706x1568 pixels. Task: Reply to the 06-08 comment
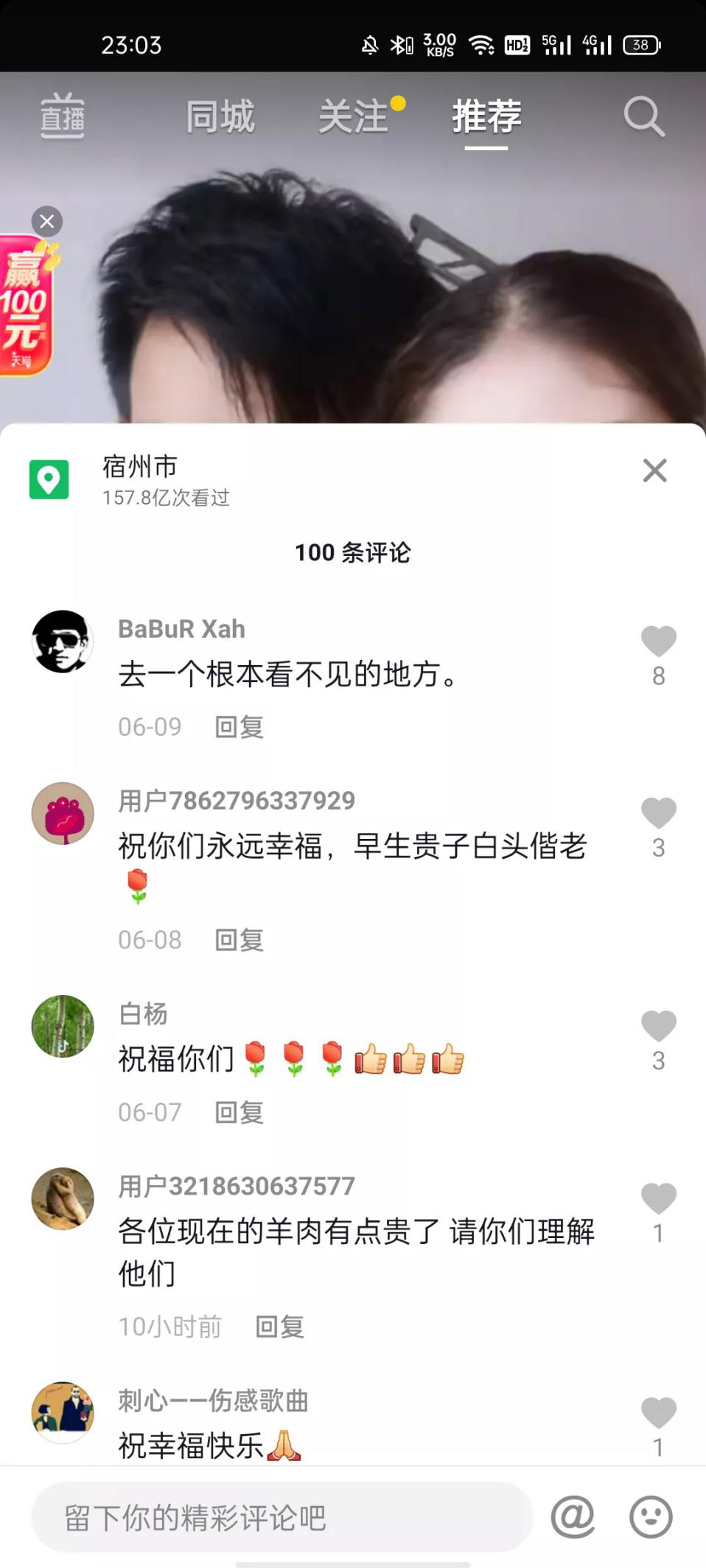[x=239, y=940]
